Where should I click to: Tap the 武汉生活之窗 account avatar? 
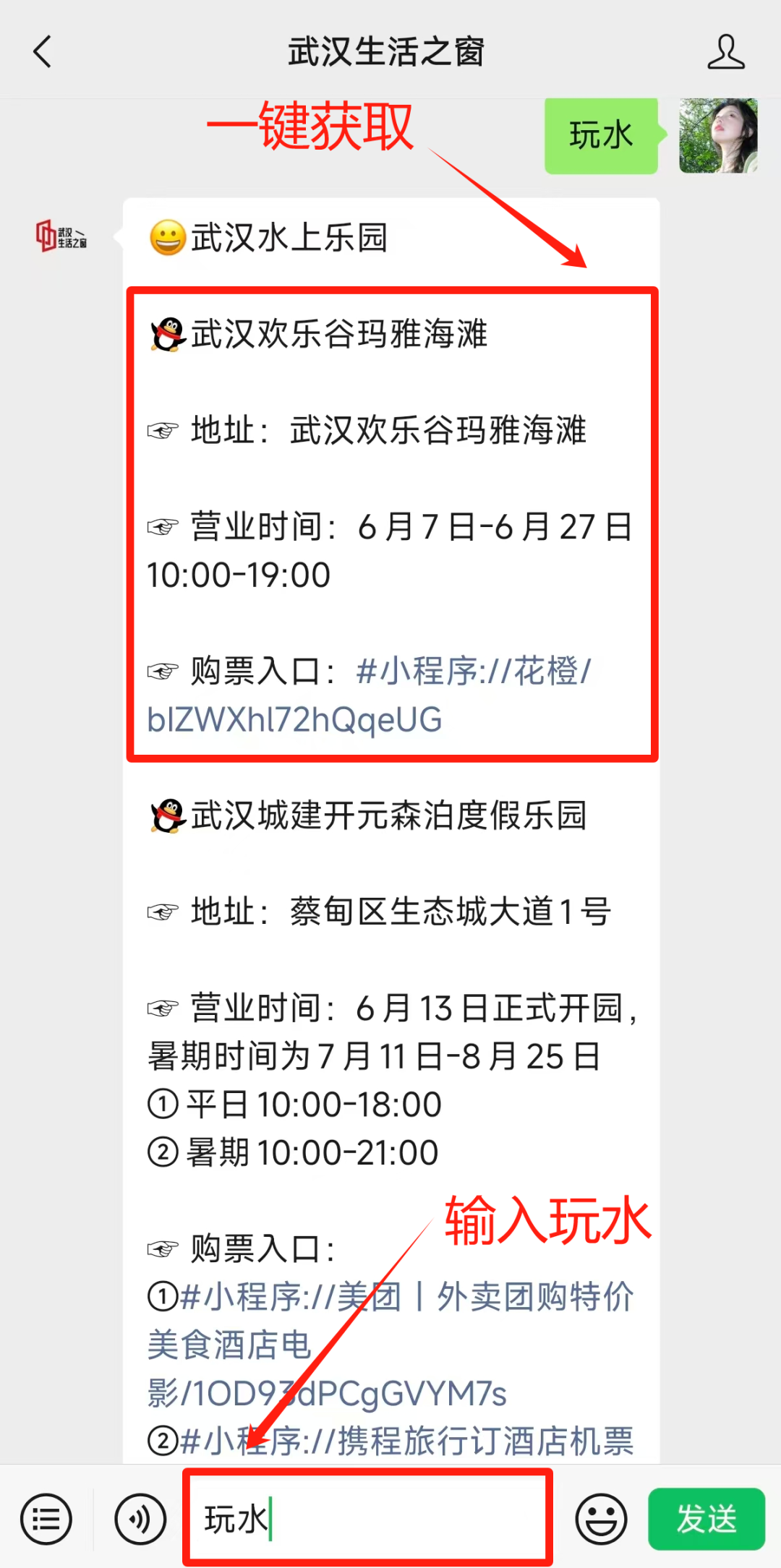click(61, 236)
